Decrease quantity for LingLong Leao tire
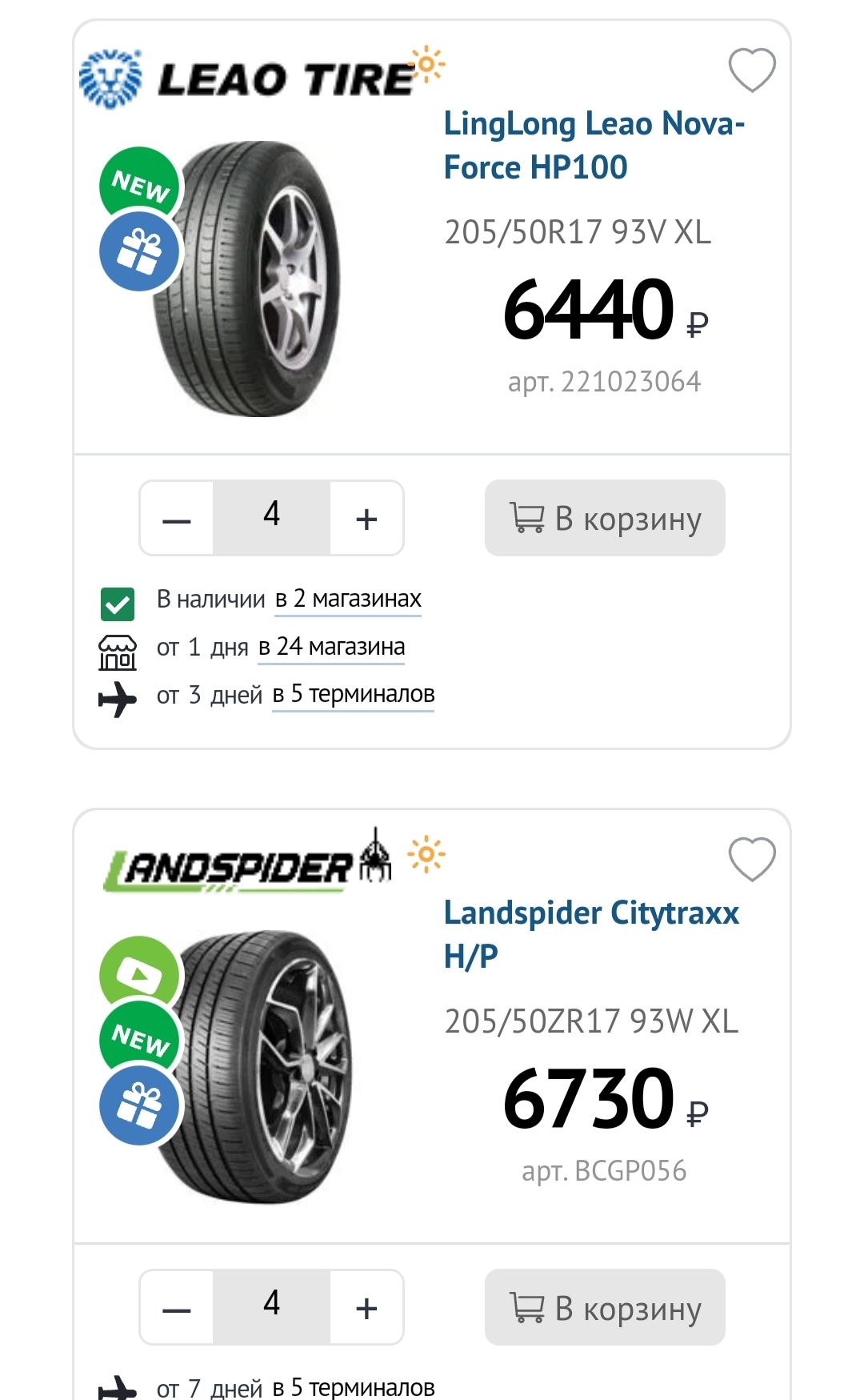The width and height of the screenshot is (864, 1400). 177,519
